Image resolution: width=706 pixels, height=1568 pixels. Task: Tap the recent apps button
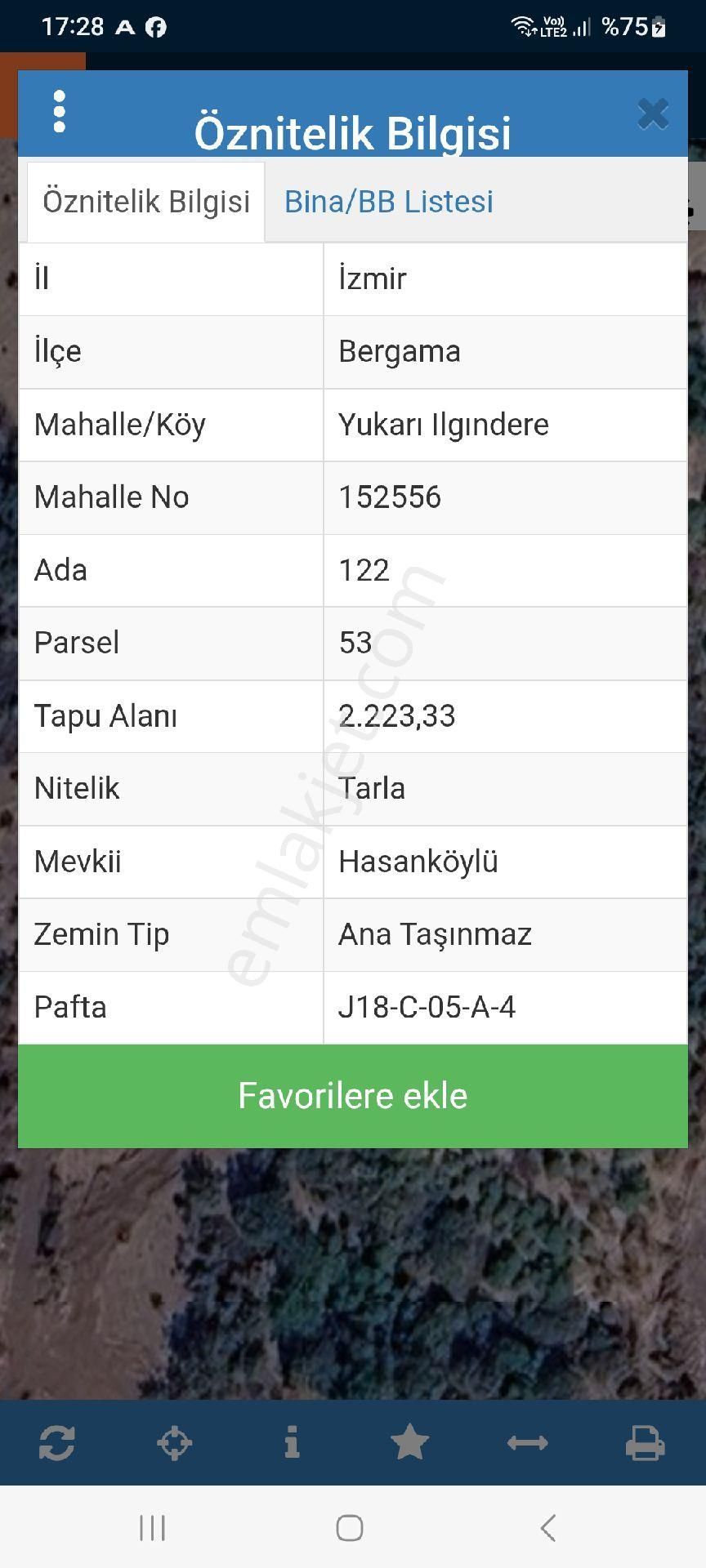153,1530
